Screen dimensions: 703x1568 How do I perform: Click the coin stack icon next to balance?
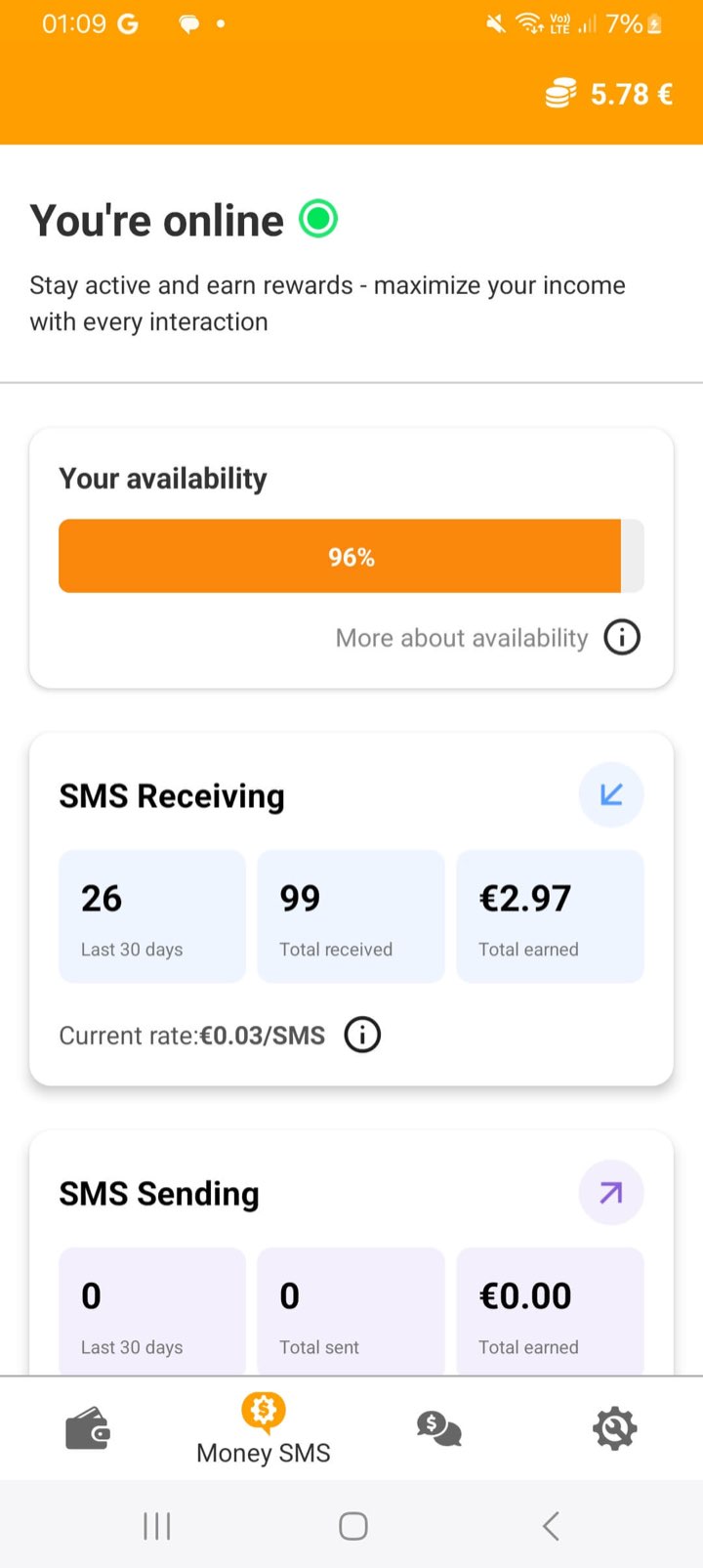pos(559,94)
